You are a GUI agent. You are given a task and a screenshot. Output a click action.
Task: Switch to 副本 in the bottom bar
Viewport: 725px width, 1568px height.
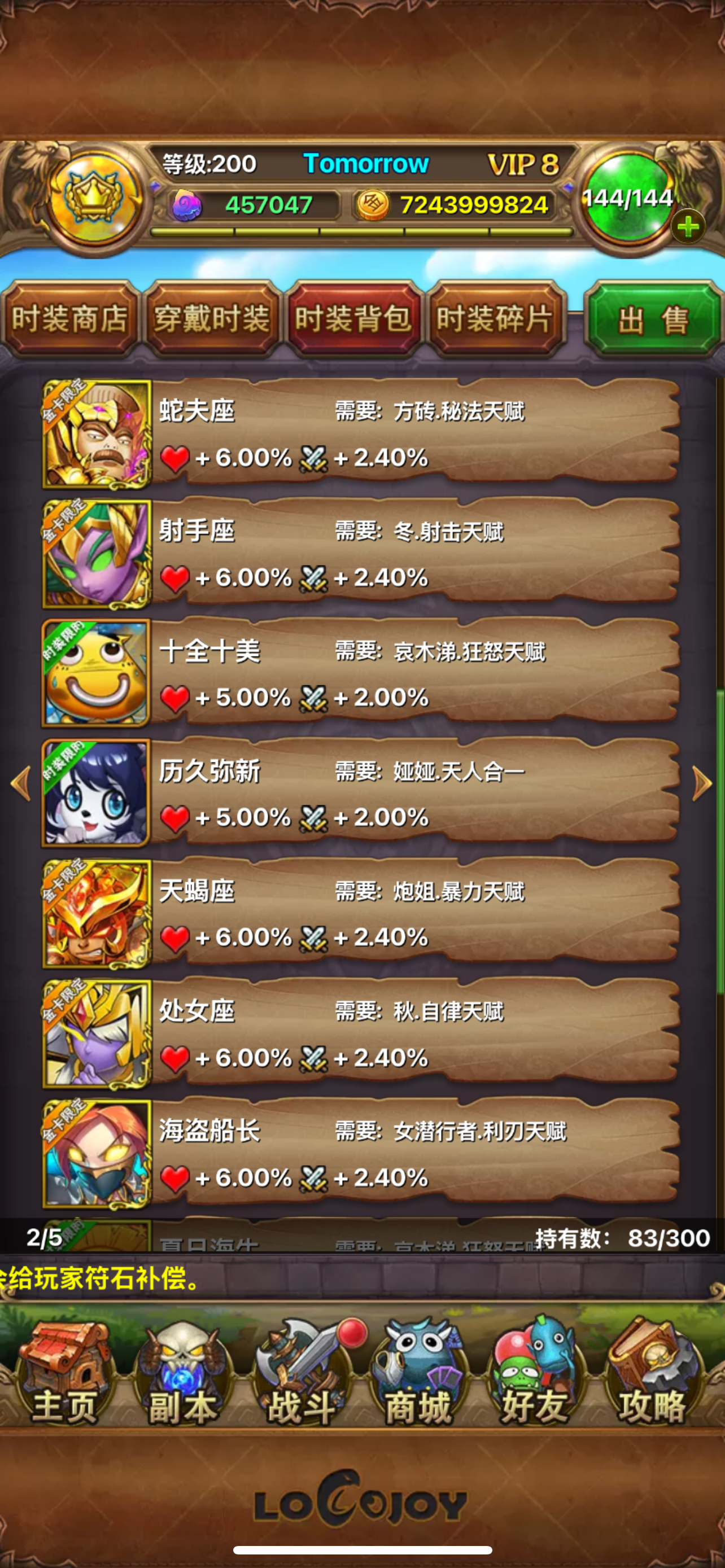coord(182,1373)
